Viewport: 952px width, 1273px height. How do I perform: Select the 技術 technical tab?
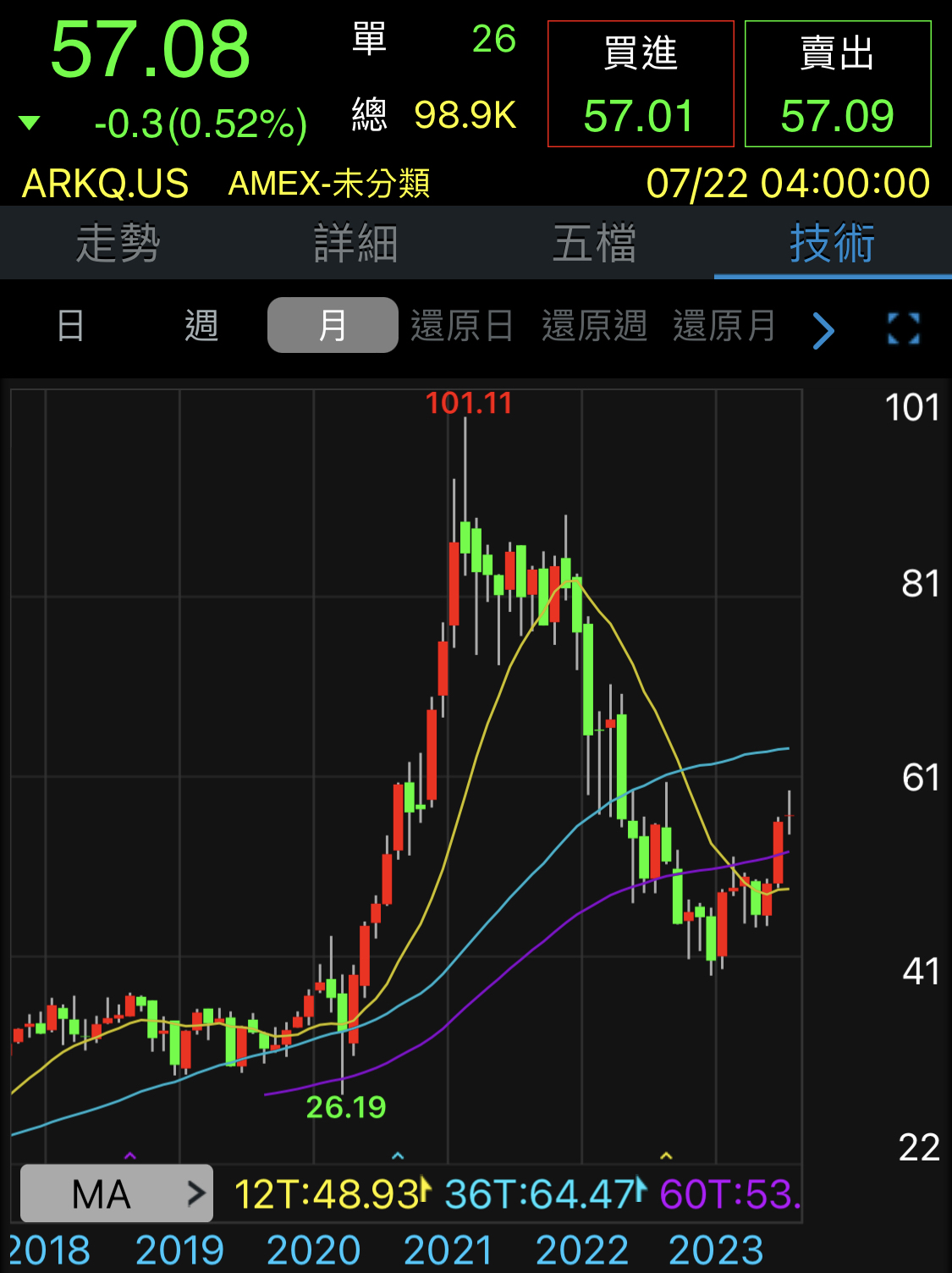tap(832, 243)
